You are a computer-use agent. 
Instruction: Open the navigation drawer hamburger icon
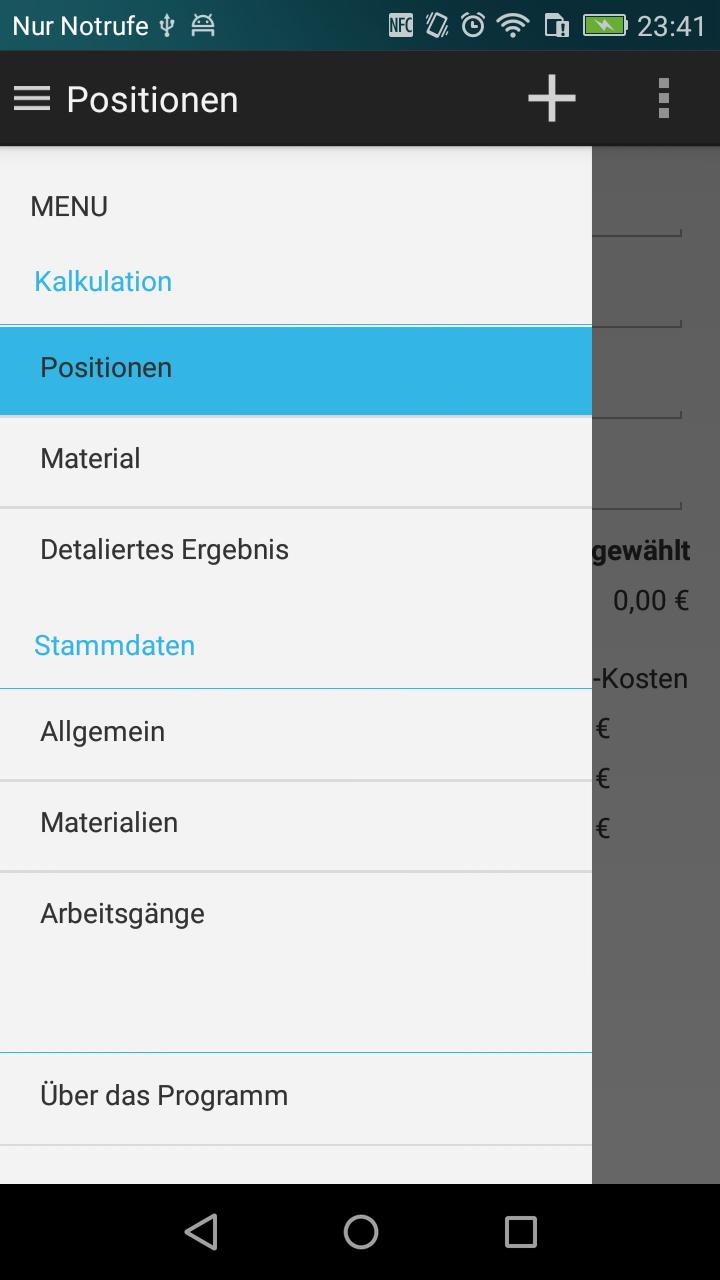click(x=31, y=98)
